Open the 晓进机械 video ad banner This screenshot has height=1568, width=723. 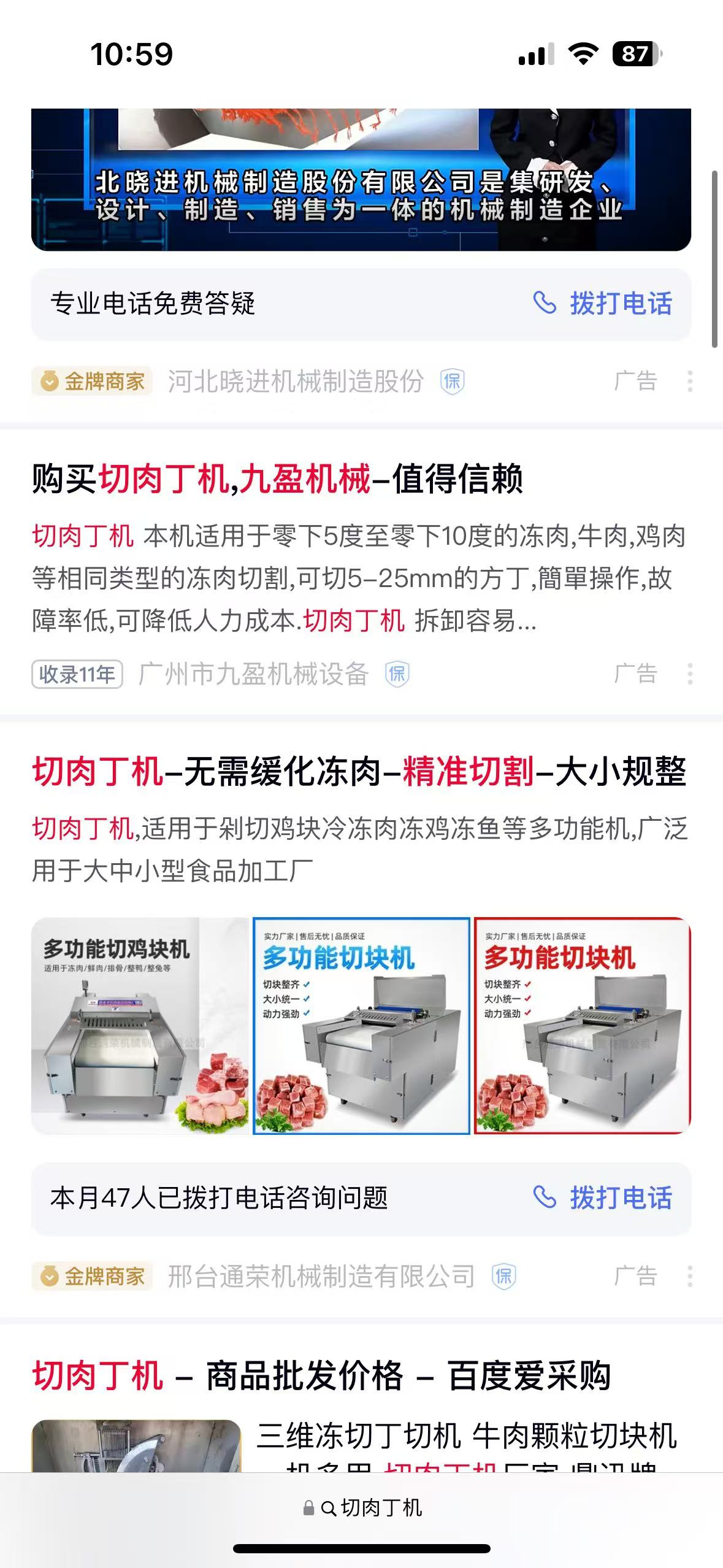point(361,179)
